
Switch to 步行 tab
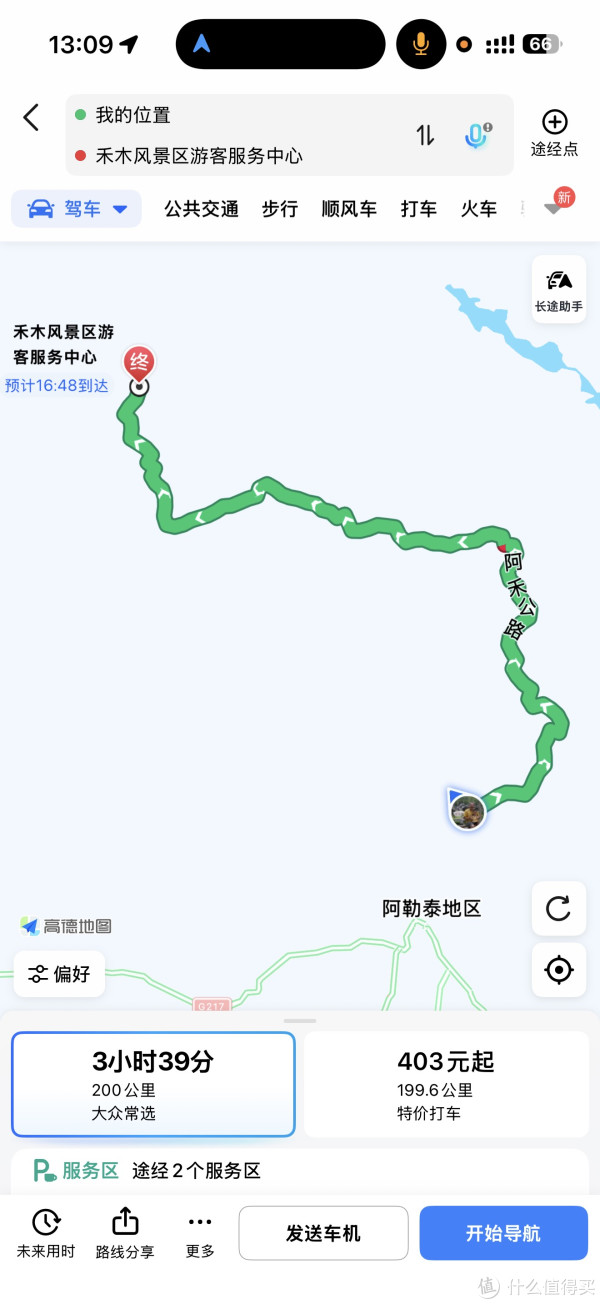click(280, 209)
